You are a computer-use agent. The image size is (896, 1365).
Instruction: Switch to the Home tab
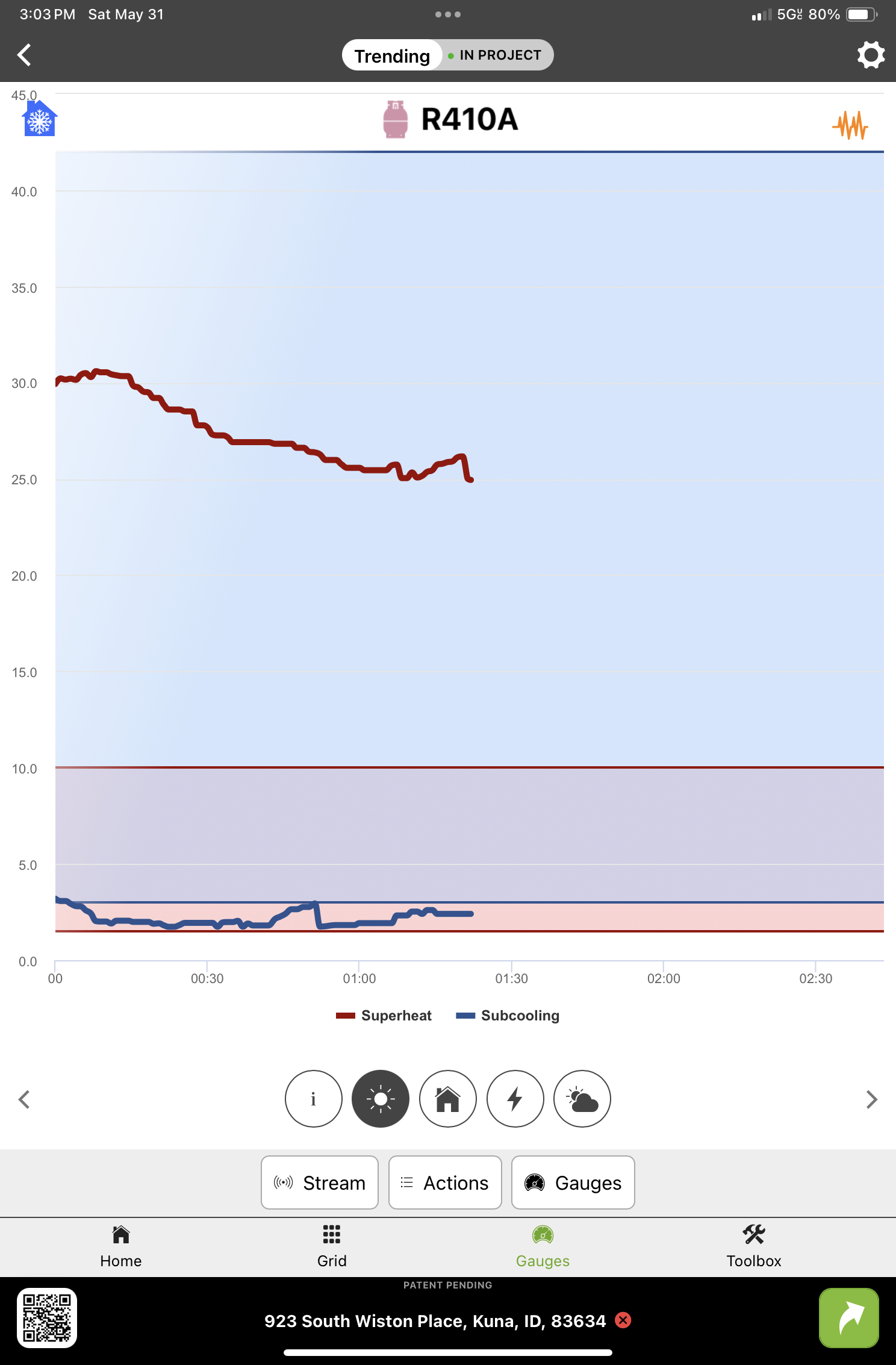[x=120, y=1246]
